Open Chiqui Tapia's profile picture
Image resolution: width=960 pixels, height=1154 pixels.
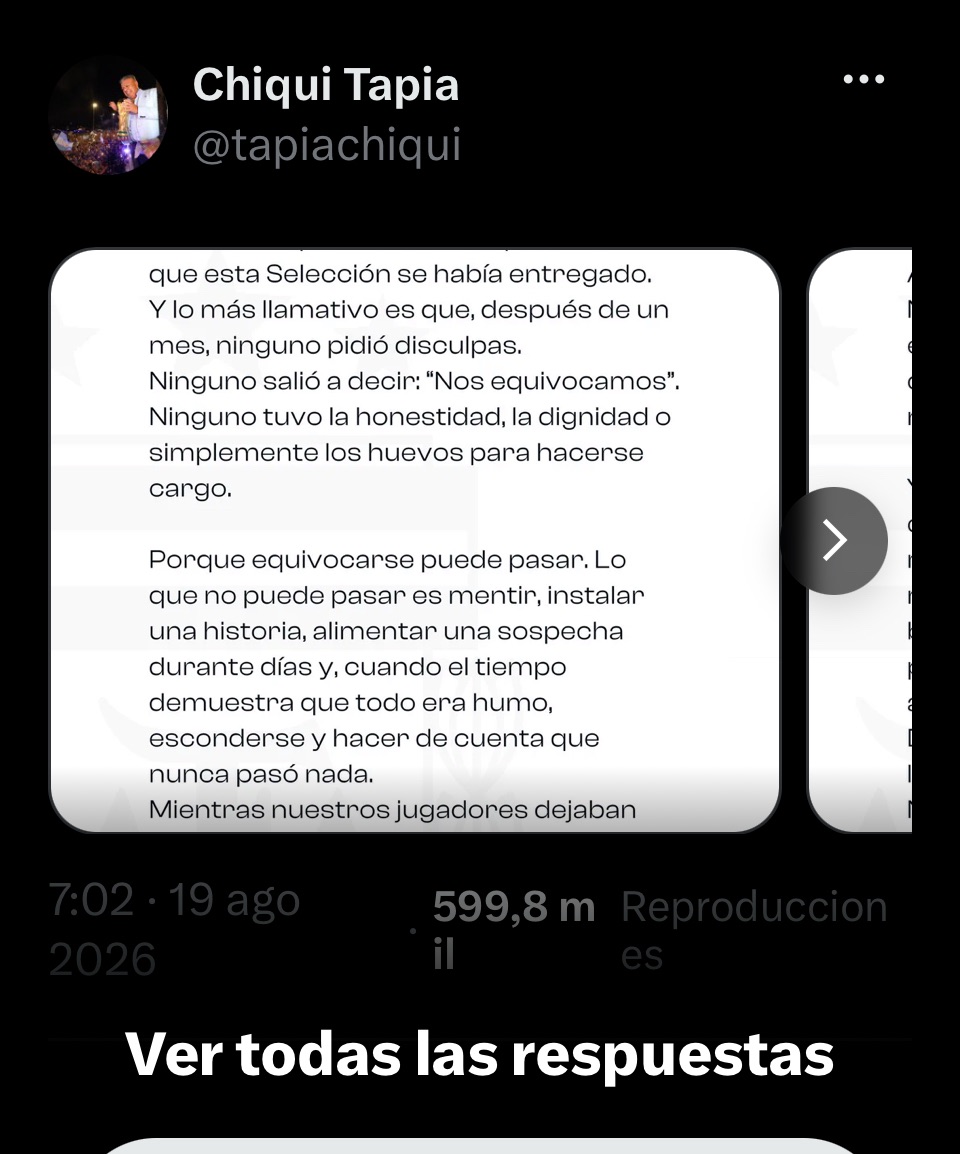[108, 115]
